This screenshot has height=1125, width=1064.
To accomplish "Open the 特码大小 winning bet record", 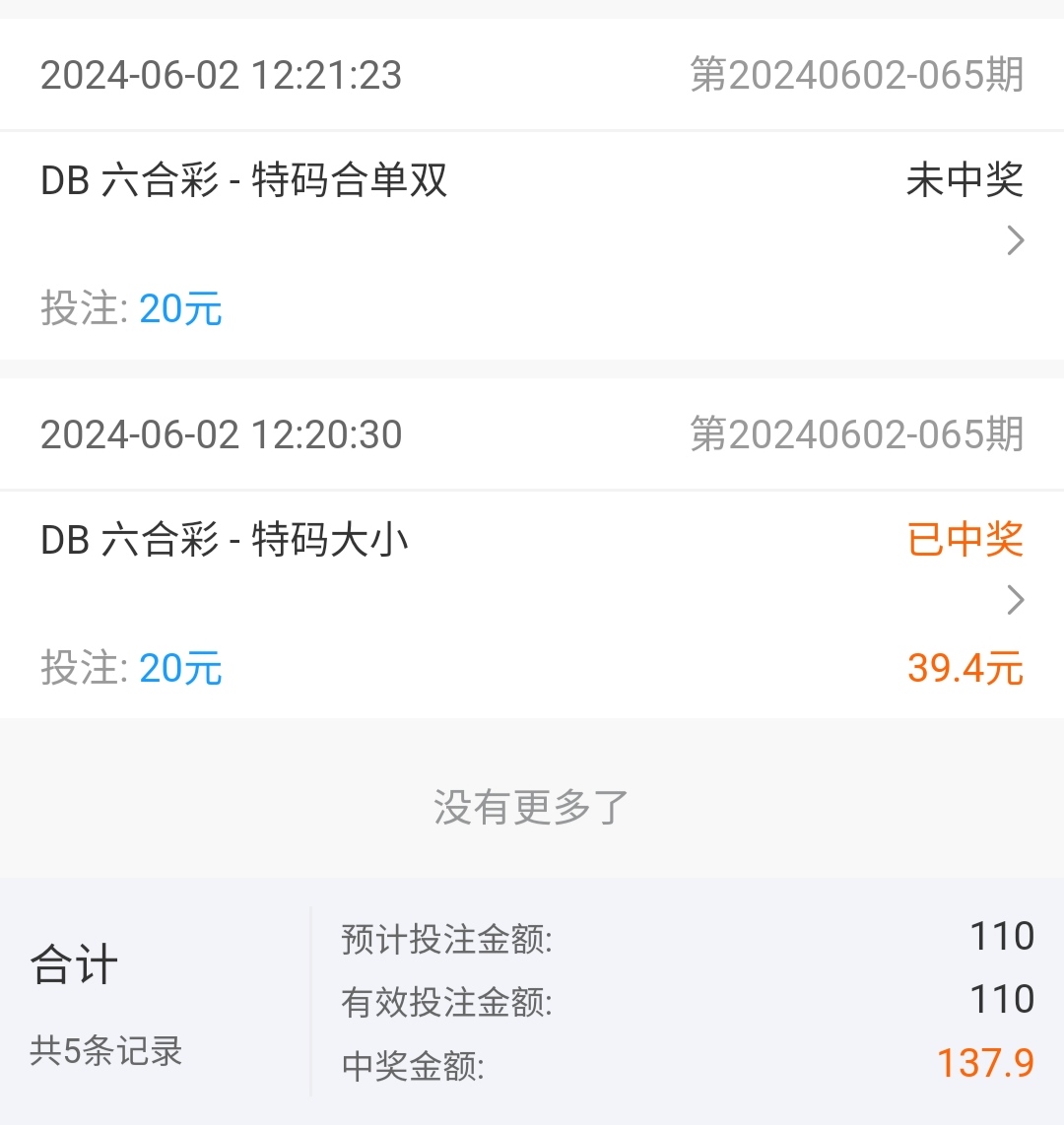I will [1015, 600].
